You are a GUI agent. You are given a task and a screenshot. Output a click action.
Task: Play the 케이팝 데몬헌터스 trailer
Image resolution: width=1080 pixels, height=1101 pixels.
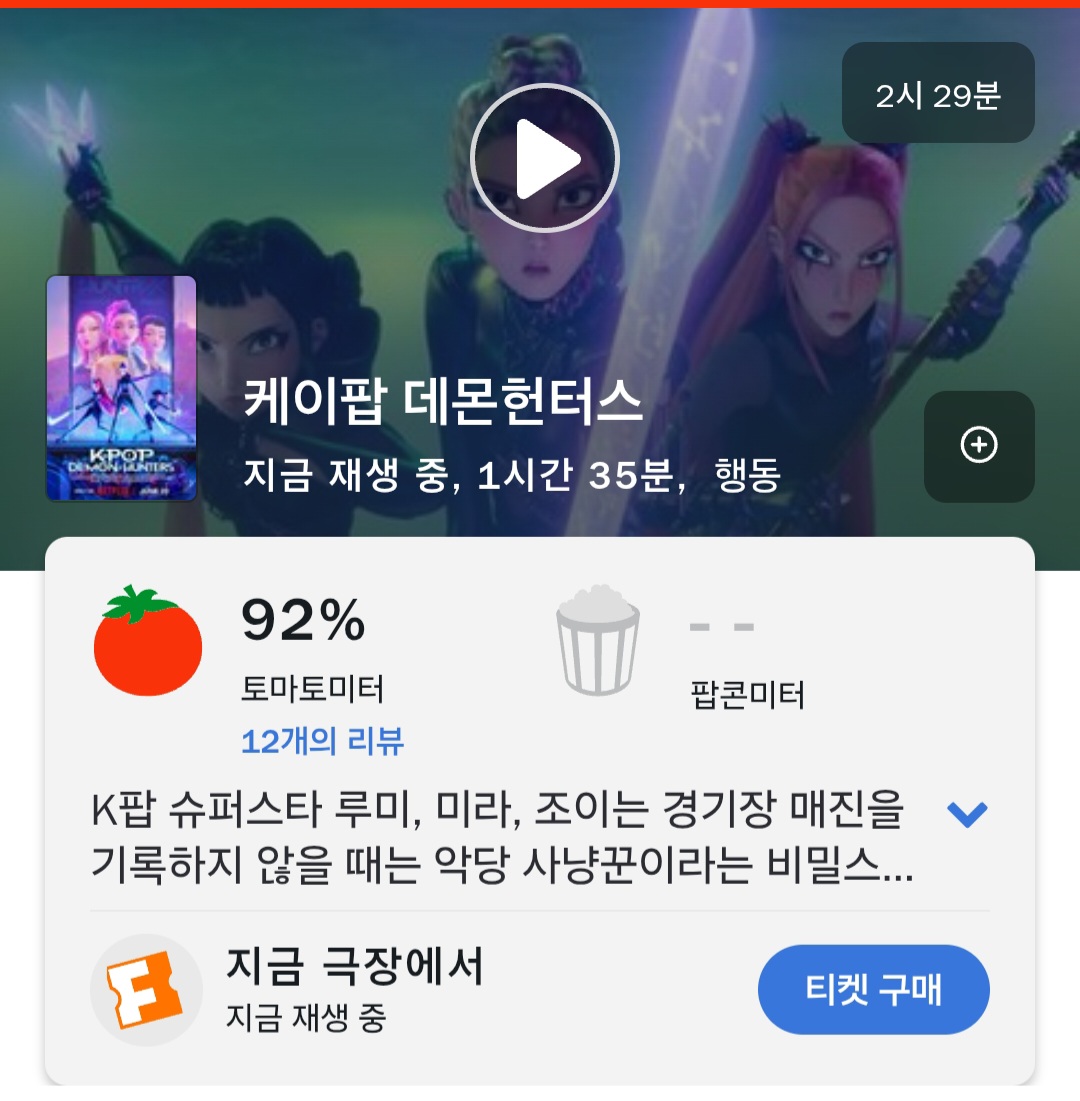545,158
